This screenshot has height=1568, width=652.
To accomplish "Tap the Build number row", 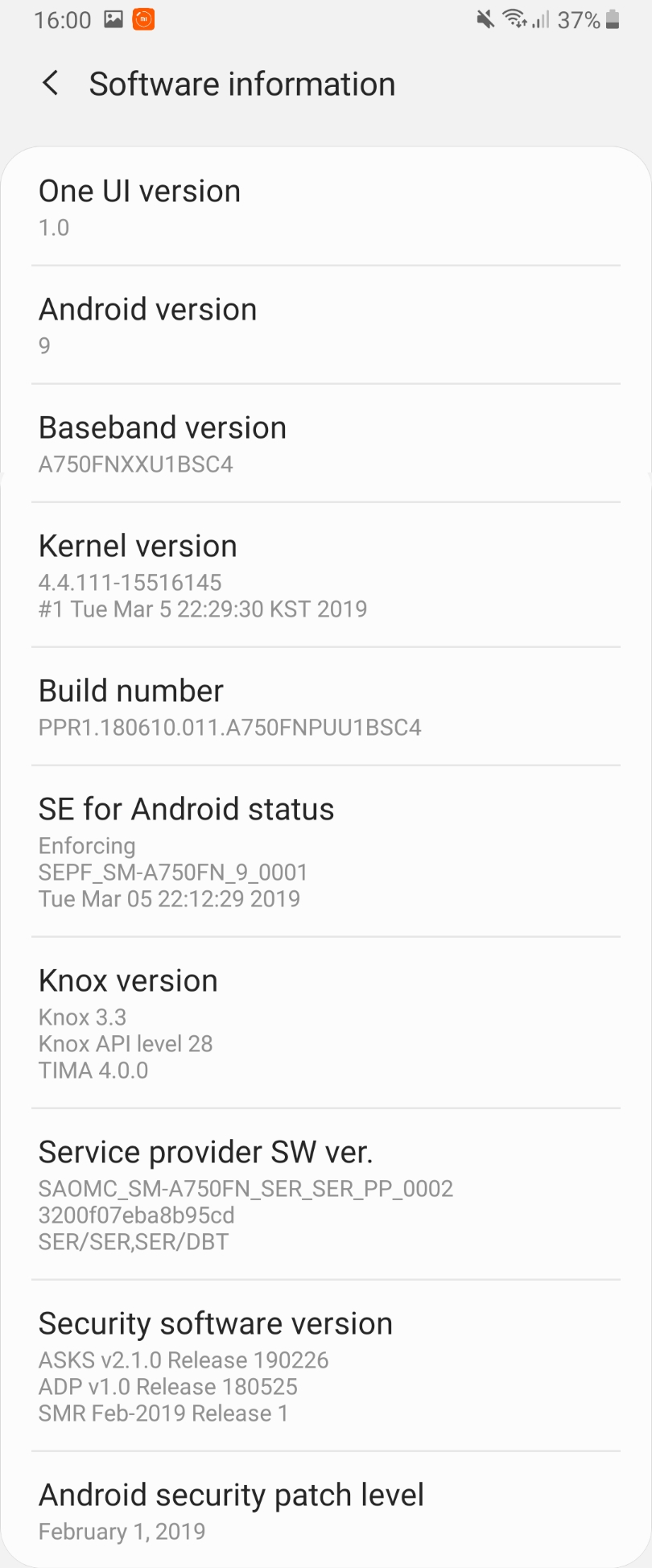I will [325, 707].
